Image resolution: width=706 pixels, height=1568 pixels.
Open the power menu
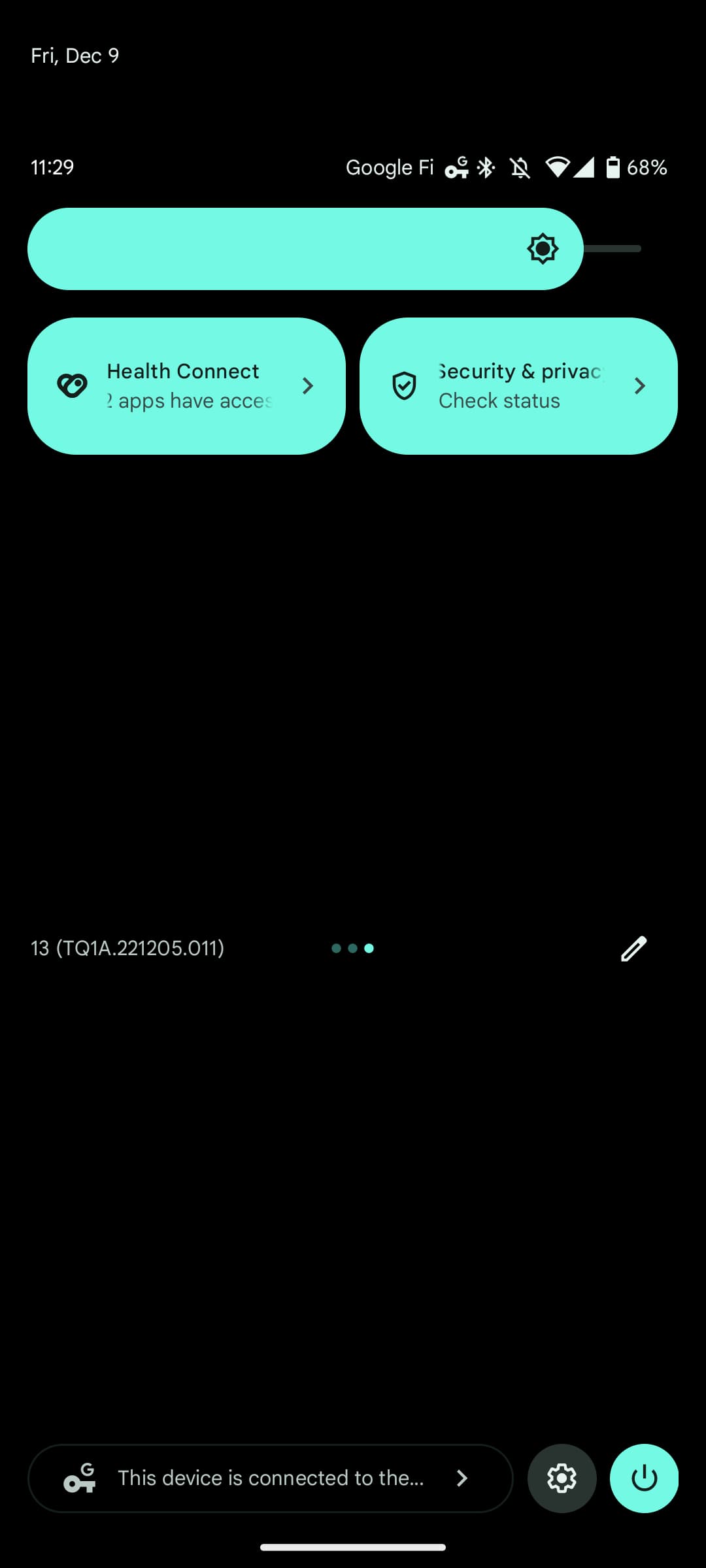click(x=644, y=1478)
